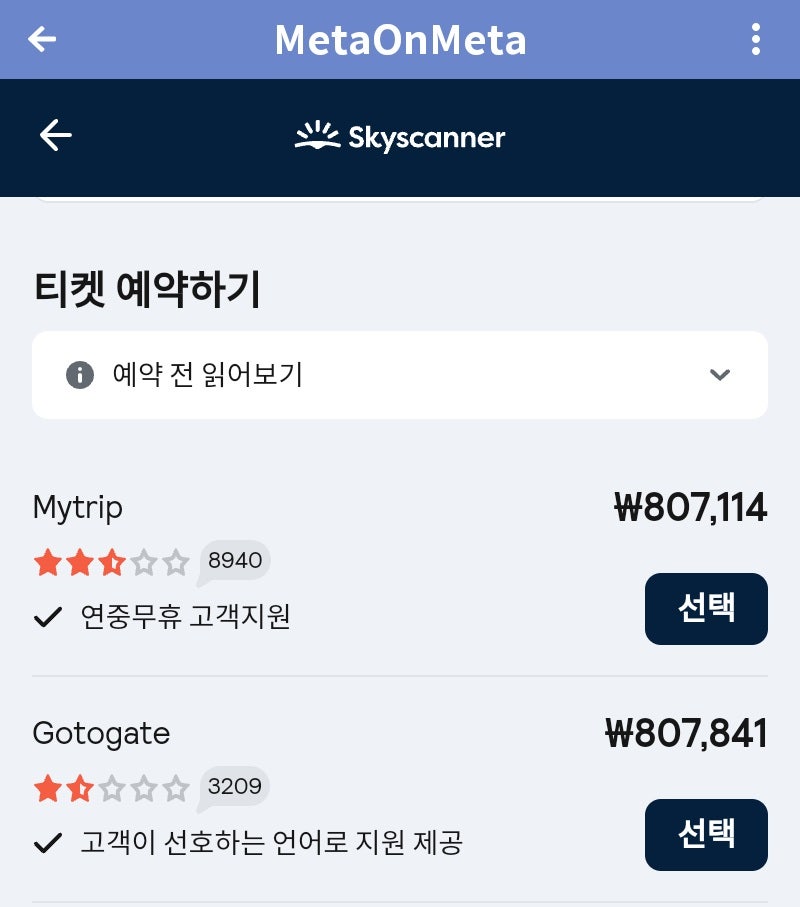Screen dimensions: 800x907
Task: Tap the info icon next to 예약 전 읽어보기
Action: click(x=80, y=375)
